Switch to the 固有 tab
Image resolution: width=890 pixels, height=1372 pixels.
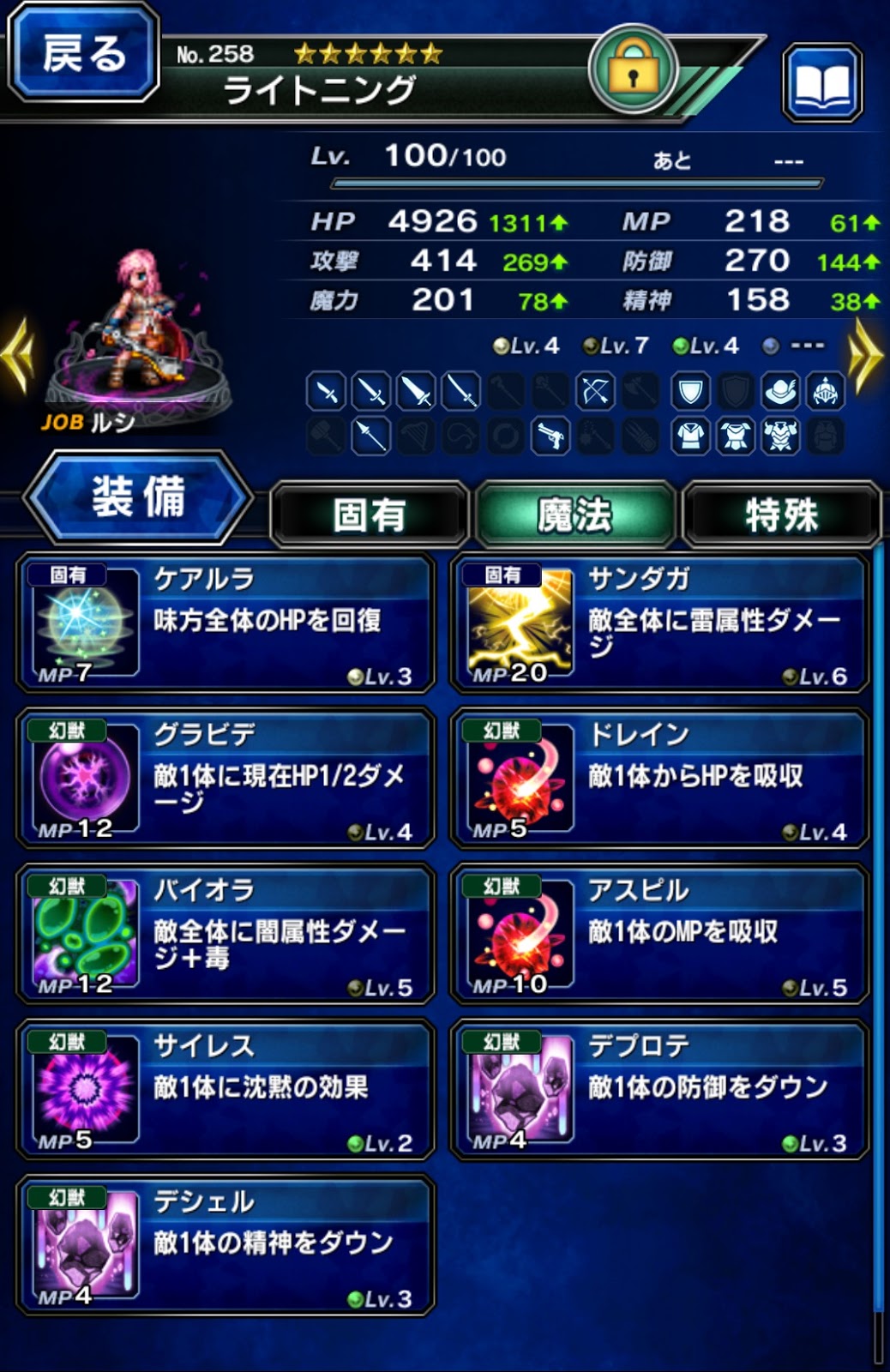369,514
